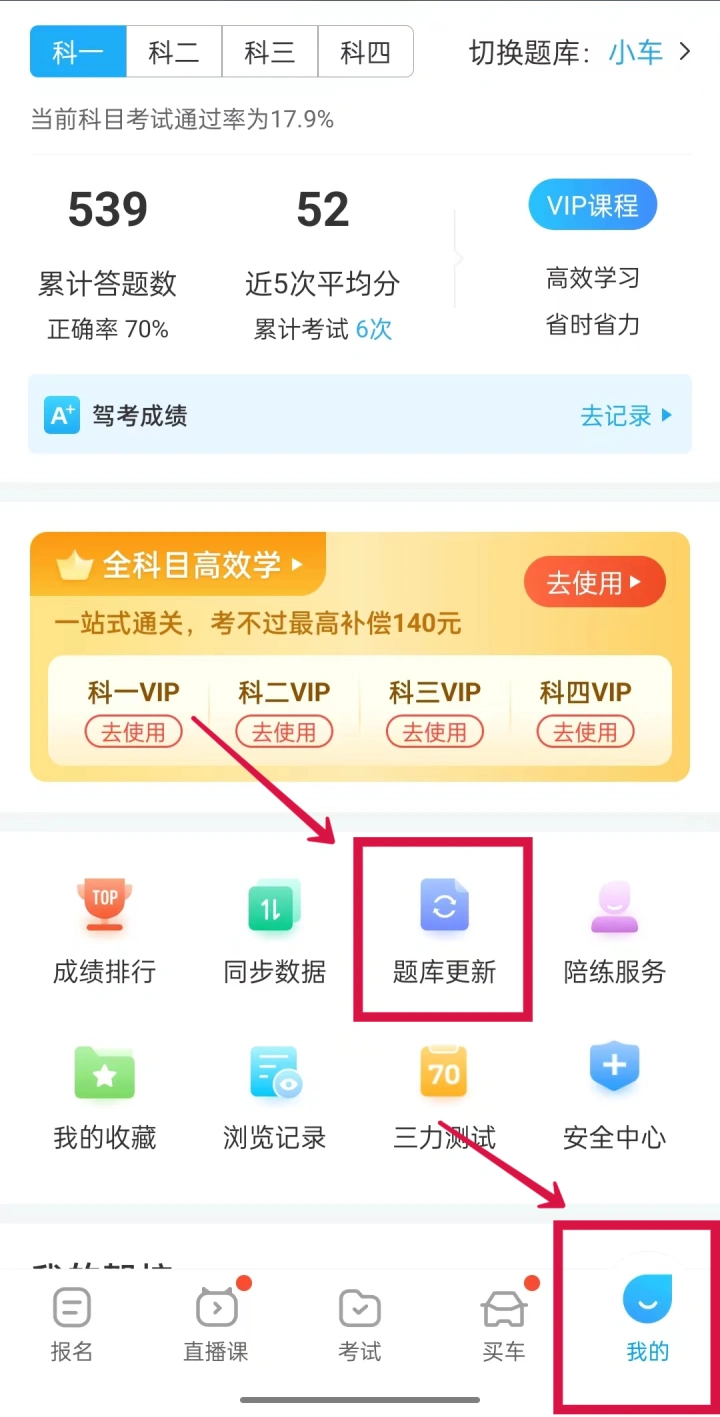Go to the 报名 tab
Screen dimensions: 720x1417
[72, 1324]
